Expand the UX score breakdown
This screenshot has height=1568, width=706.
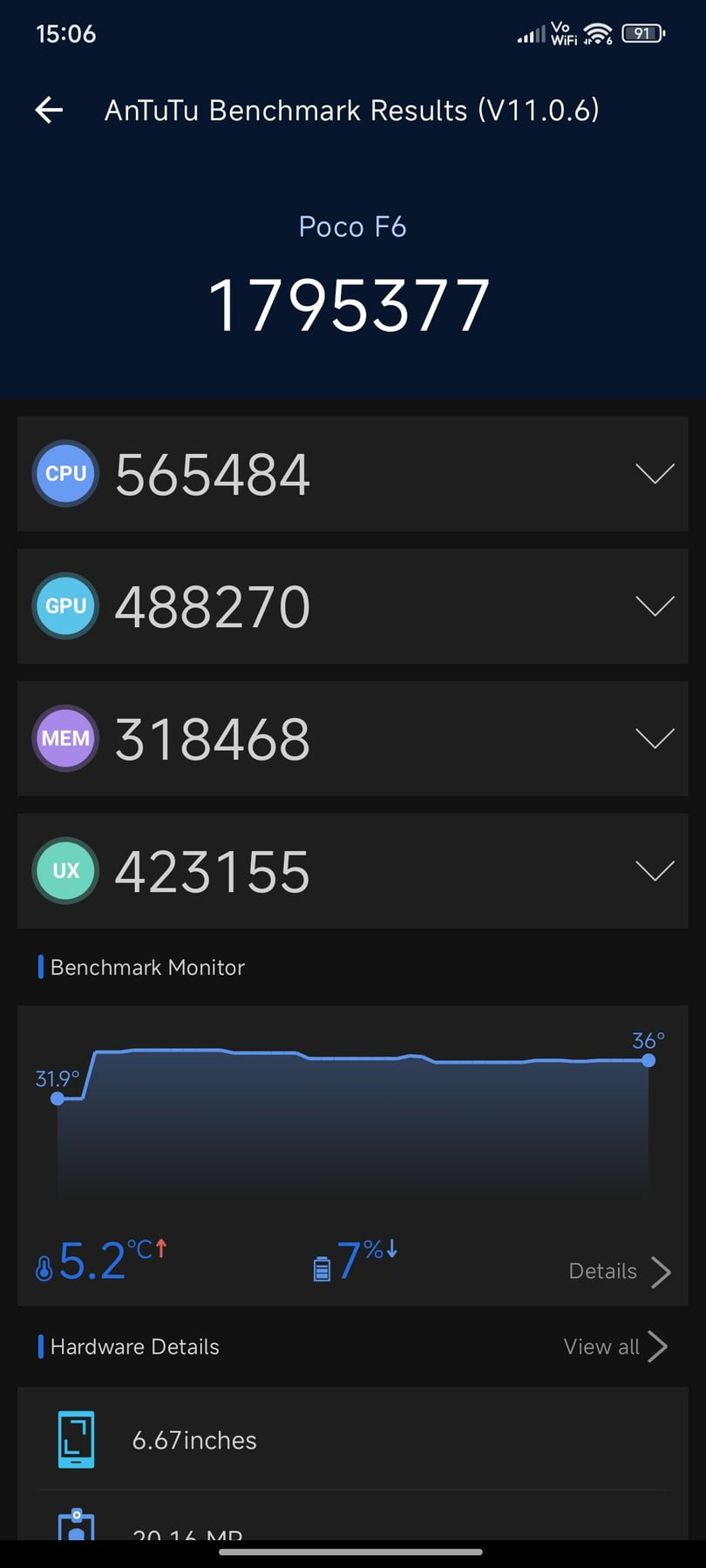click(655, 871)
